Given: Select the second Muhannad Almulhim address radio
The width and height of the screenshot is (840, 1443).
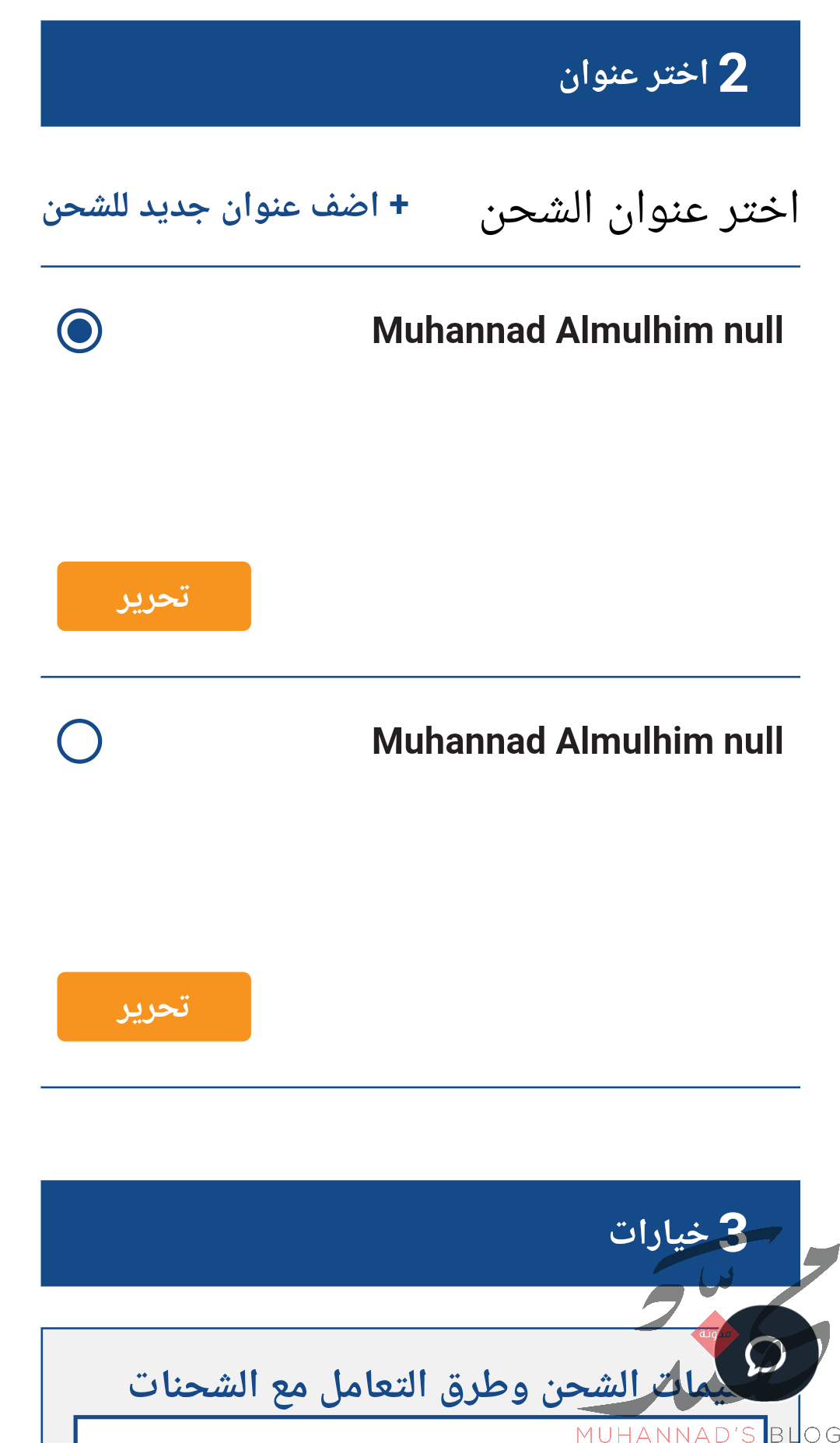Looking at the screenshot, I should 79,741.
